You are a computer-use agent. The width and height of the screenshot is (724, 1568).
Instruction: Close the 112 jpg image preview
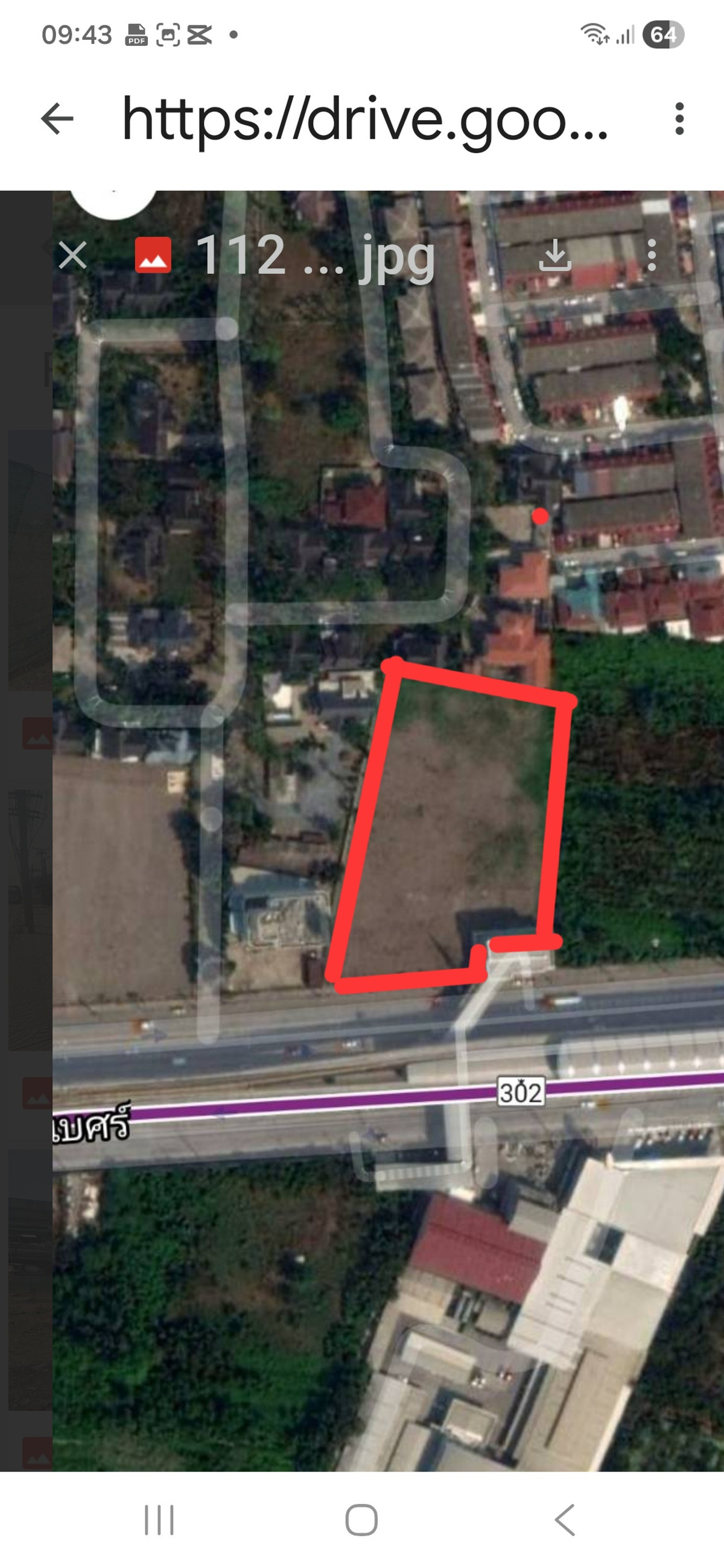[x=73, y=254]
